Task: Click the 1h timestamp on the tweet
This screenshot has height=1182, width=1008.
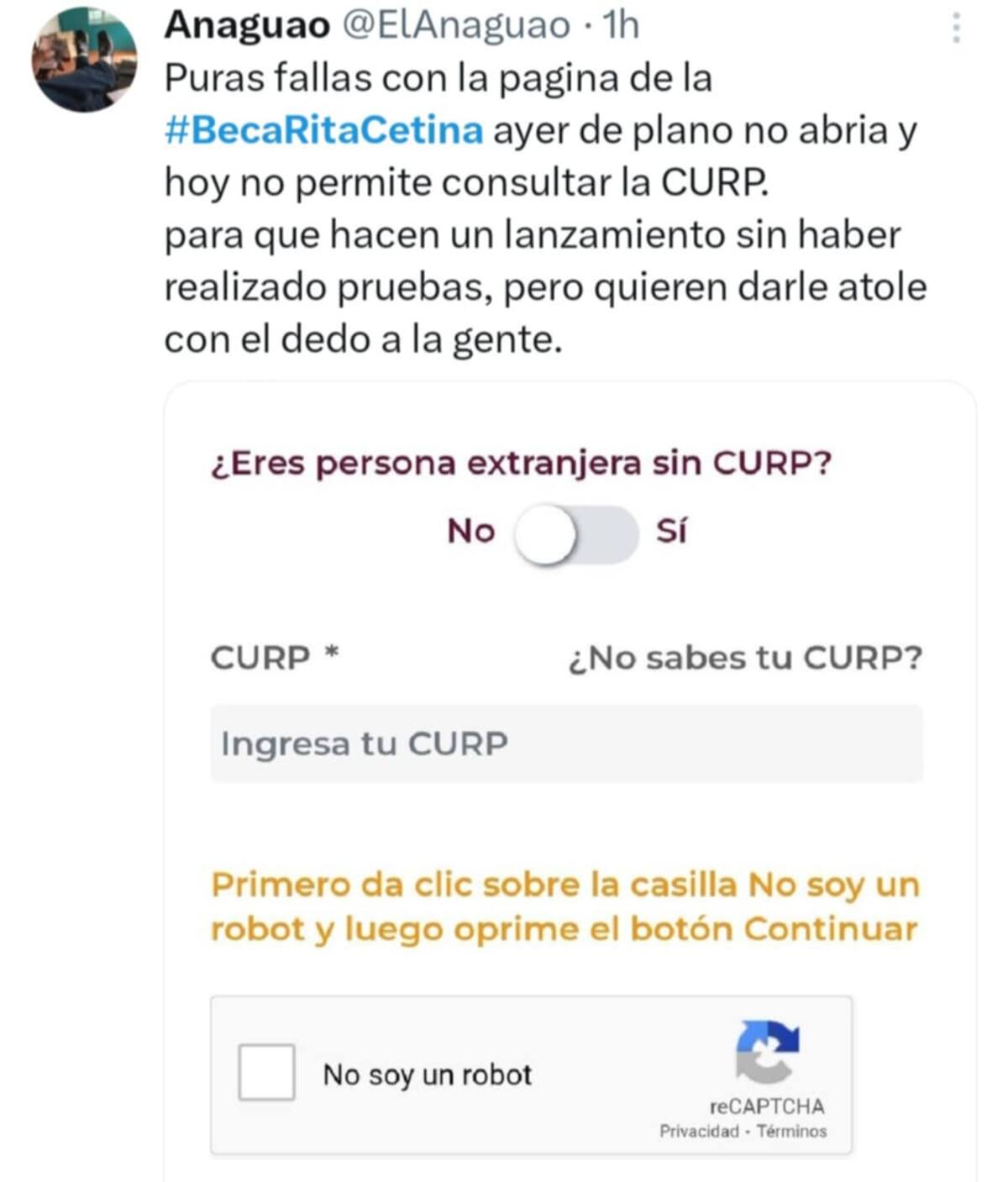Action: pos(618,25)
